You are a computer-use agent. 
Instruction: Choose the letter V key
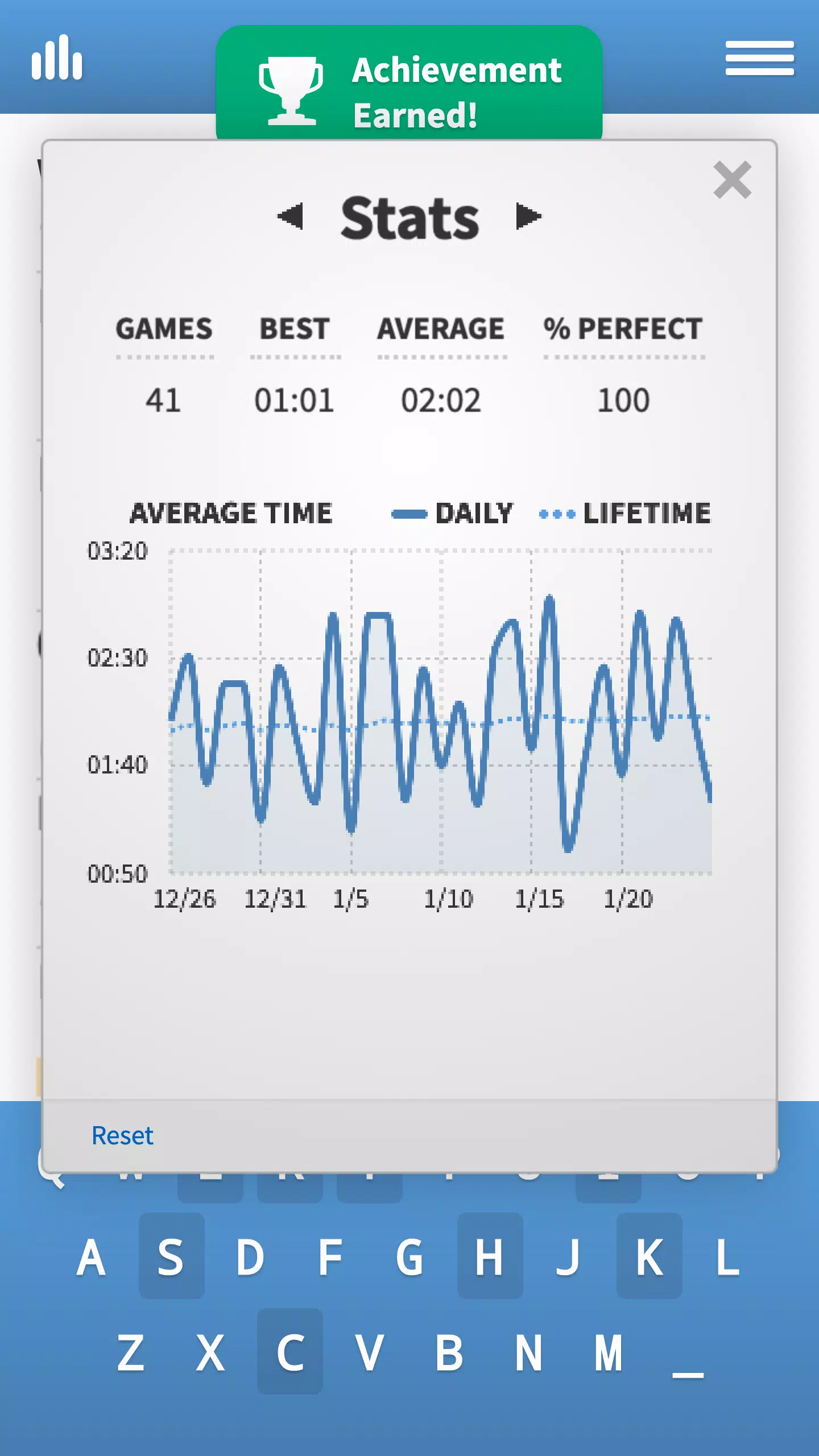pos(369,1354)
